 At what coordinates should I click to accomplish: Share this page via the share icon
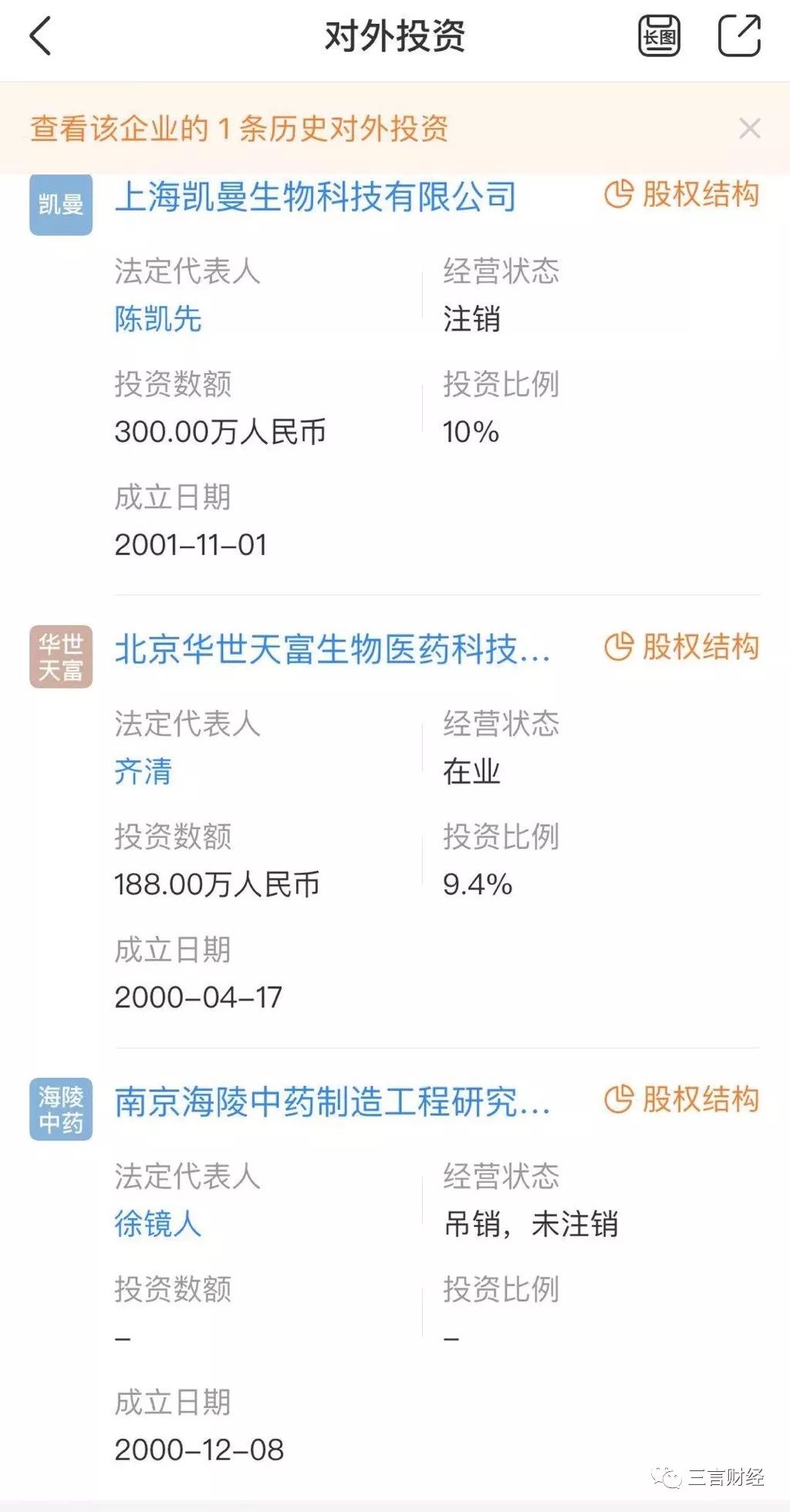739,35
